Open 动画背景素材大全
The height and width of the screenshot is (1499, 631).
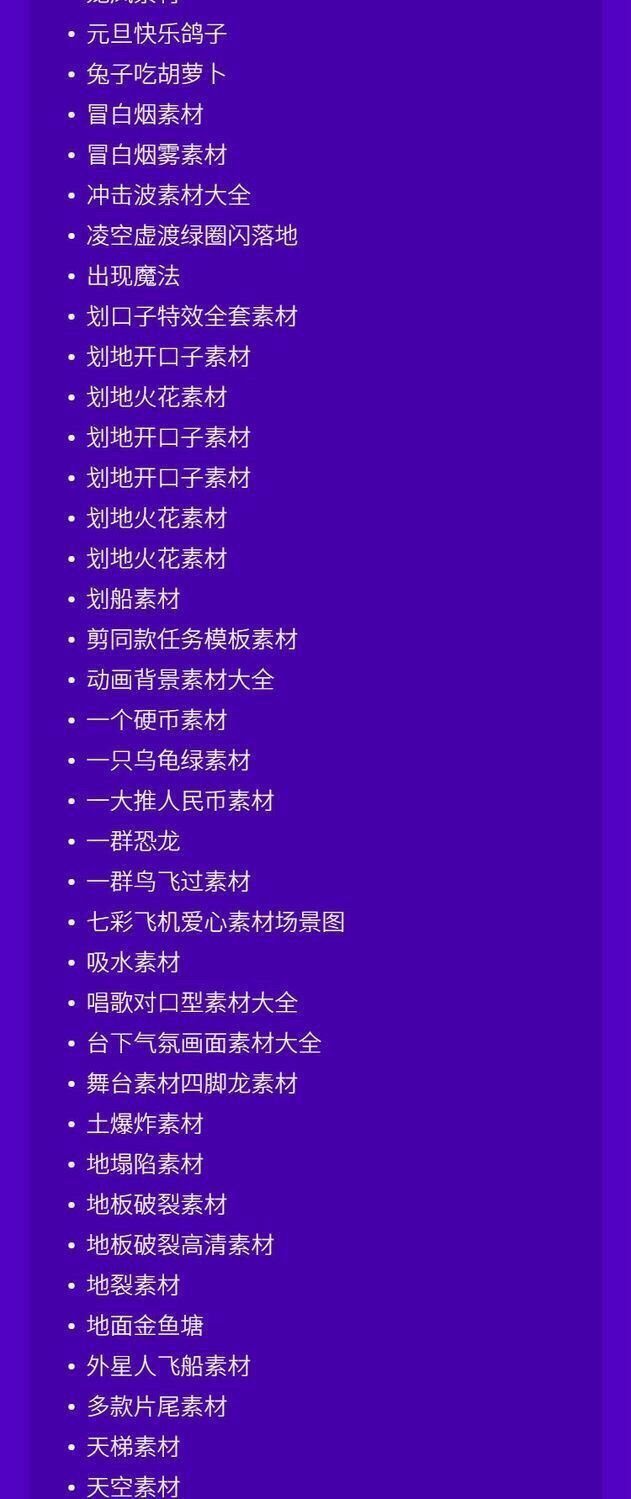[180, 680]
